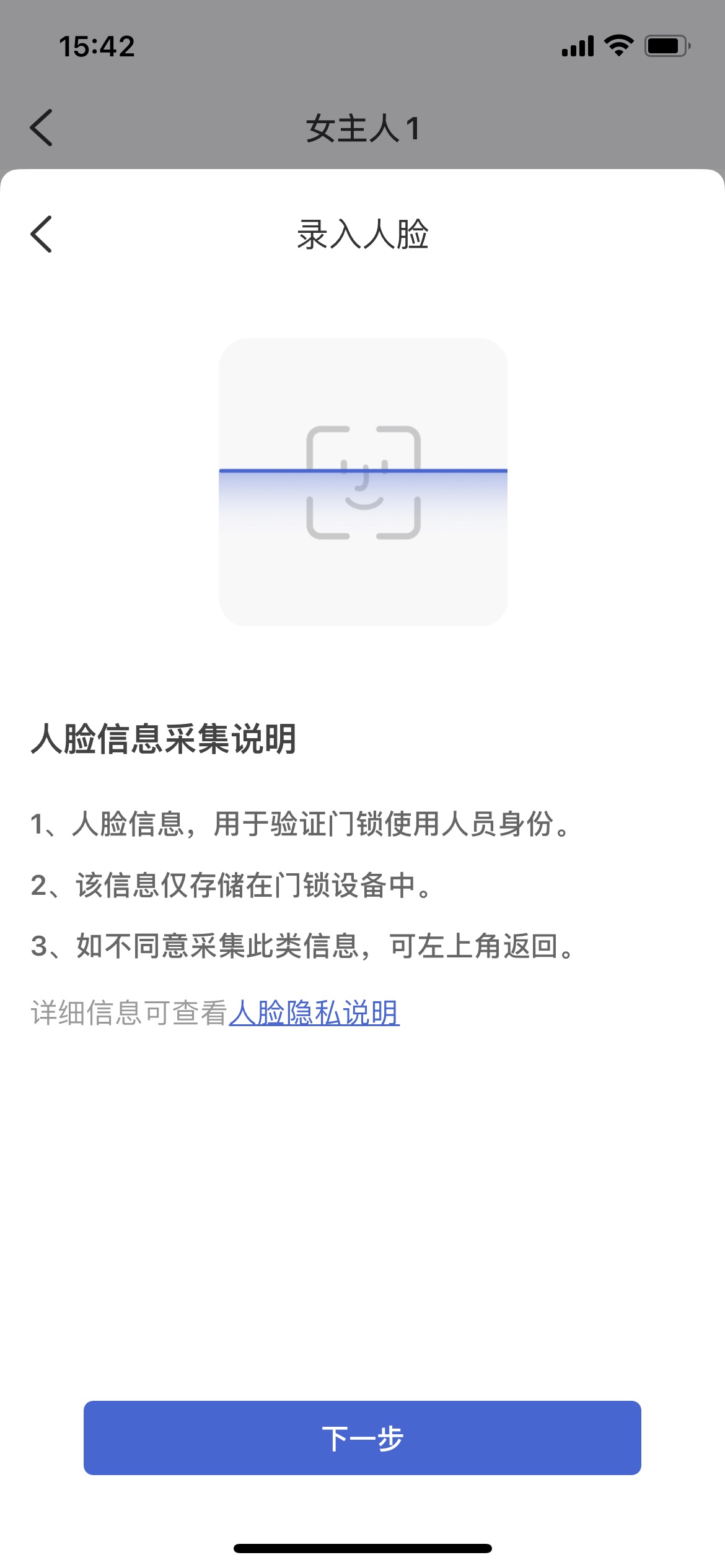Screen dimensions: 725x1568
Task: Tap the back arrow beside 女主人1
Action: tap(42, 128)
